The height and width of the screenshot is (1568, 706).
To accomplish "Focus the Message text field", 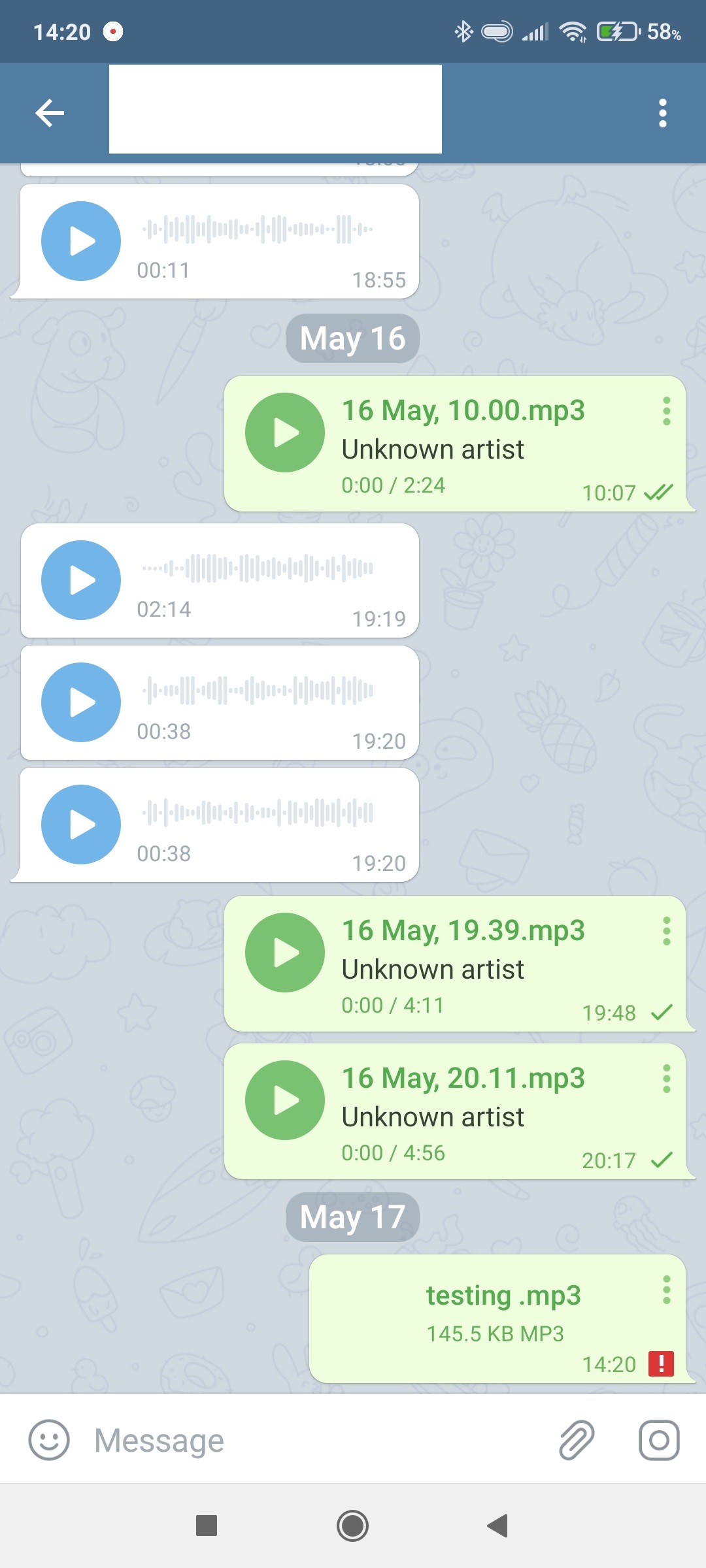I will coord(314,1440).
